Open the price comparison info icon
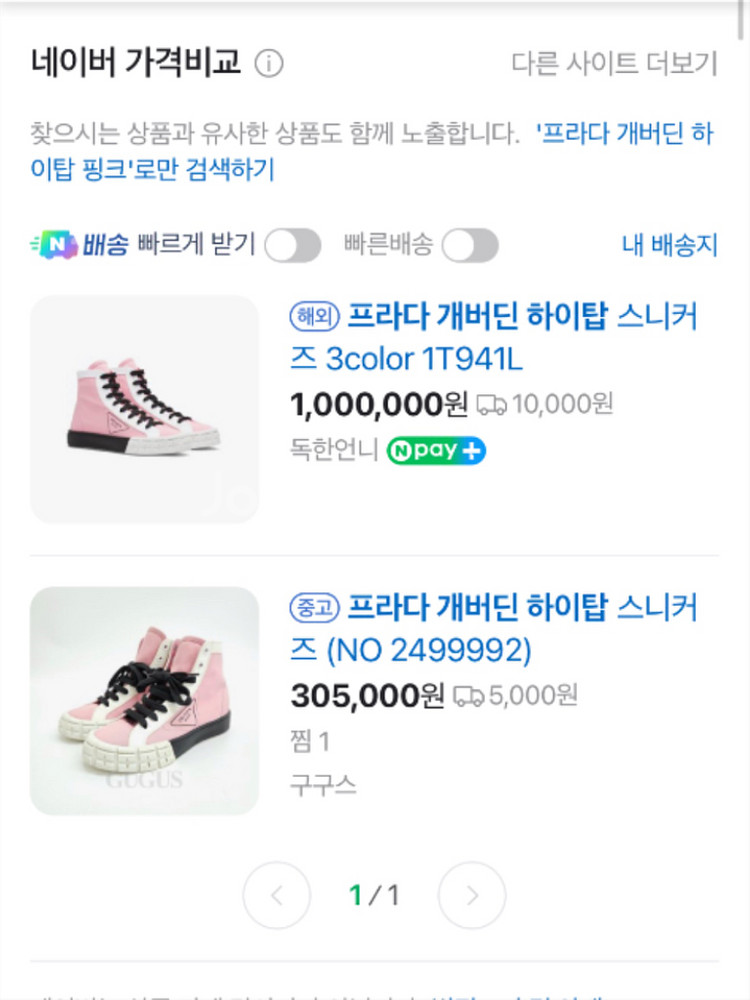The height and width of the screenshot is (1000, 750). (269, 64)
